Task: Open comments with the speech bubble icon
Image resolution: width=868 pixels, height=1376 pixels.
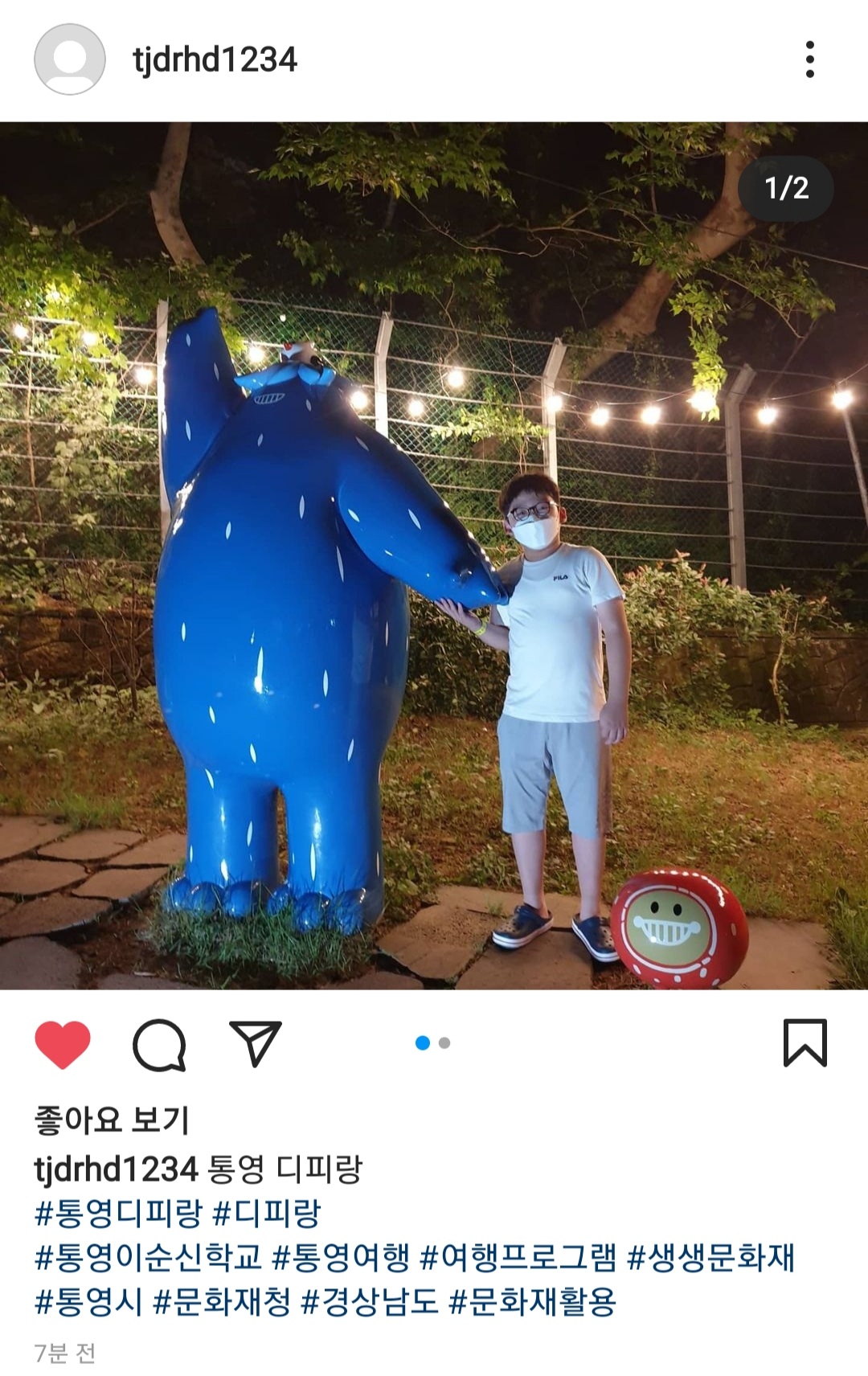Action: pyautogui.click(x=159, y=1044)
